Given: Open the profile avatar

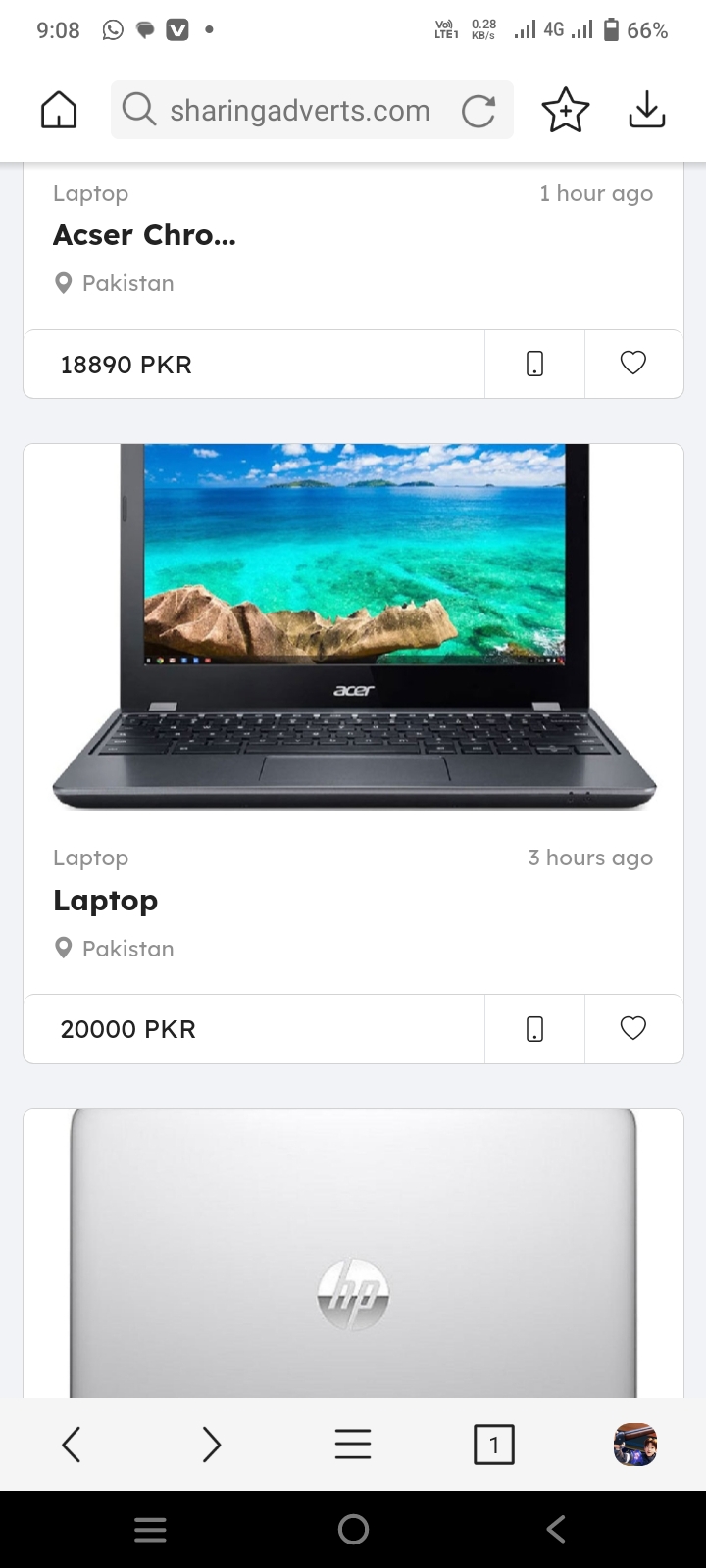Looking at the screenshot, I should [x=634, y=1445].
